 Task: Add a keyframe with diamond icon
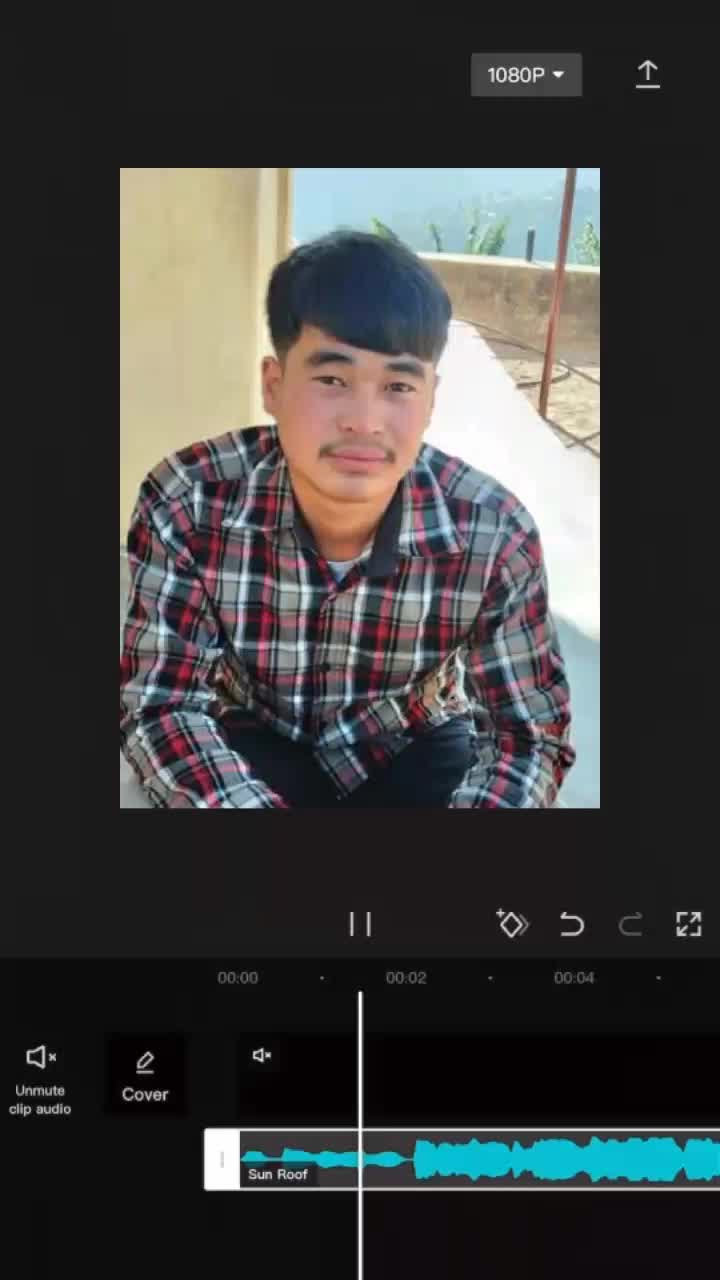point(512,924)
